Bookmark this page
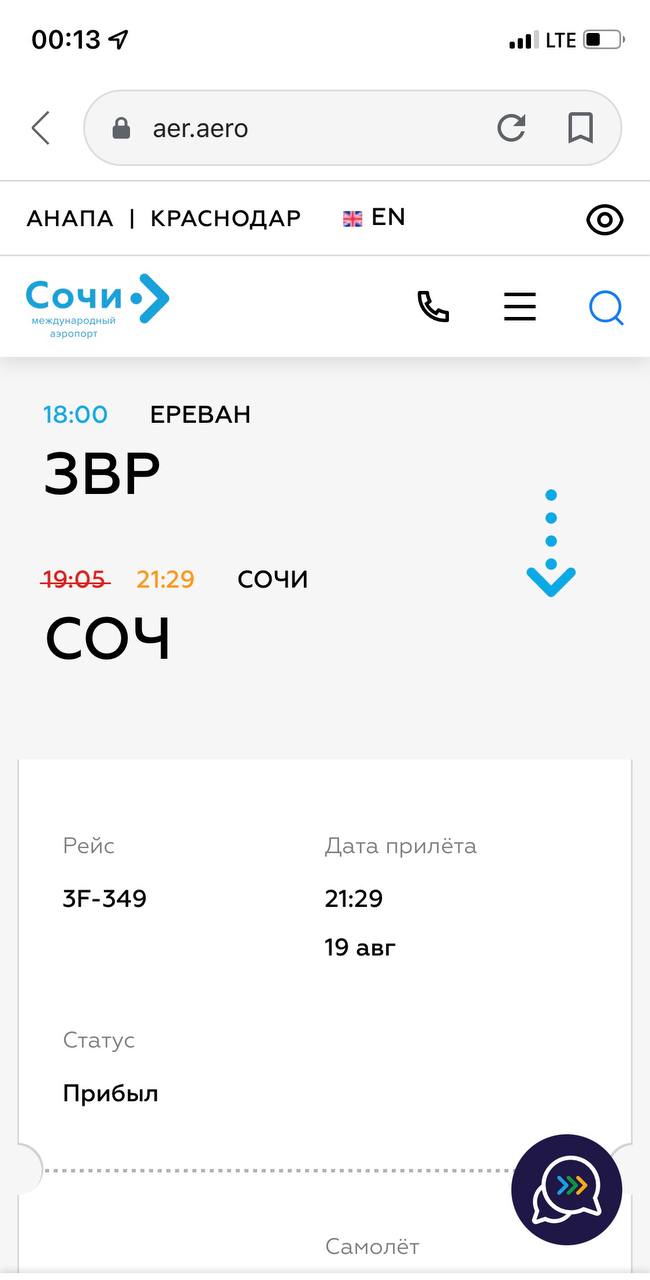Viewport: 650px width, 1280px height. 580,128
